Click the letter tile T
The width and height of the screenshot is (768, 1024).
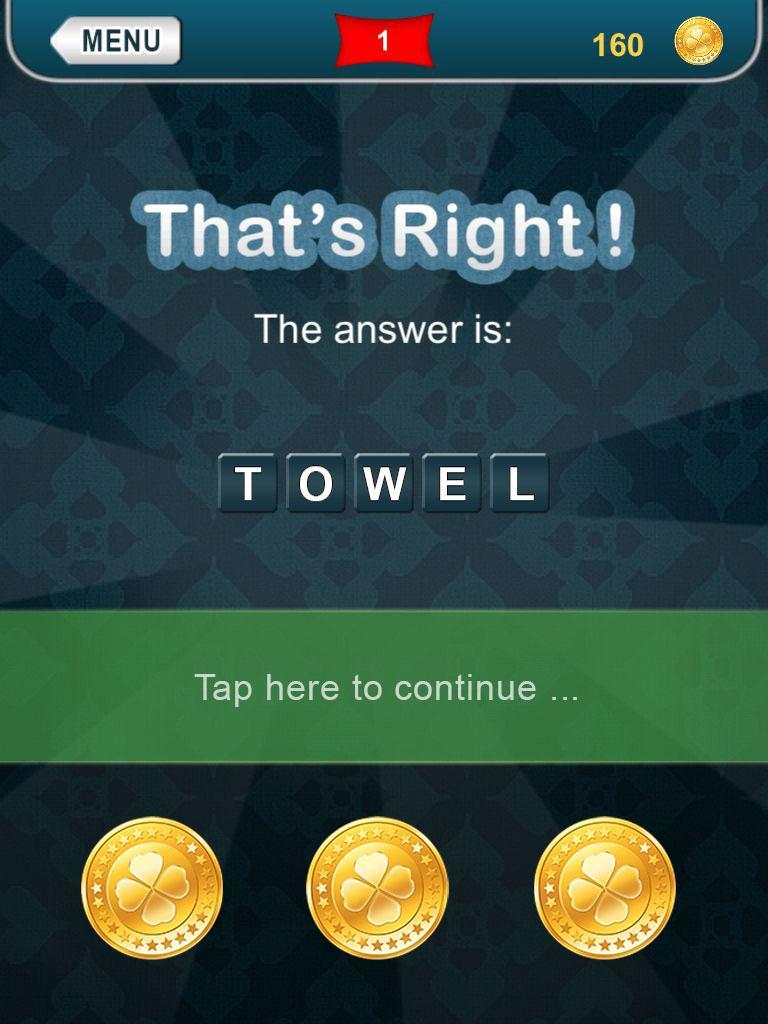pos(248,482)
